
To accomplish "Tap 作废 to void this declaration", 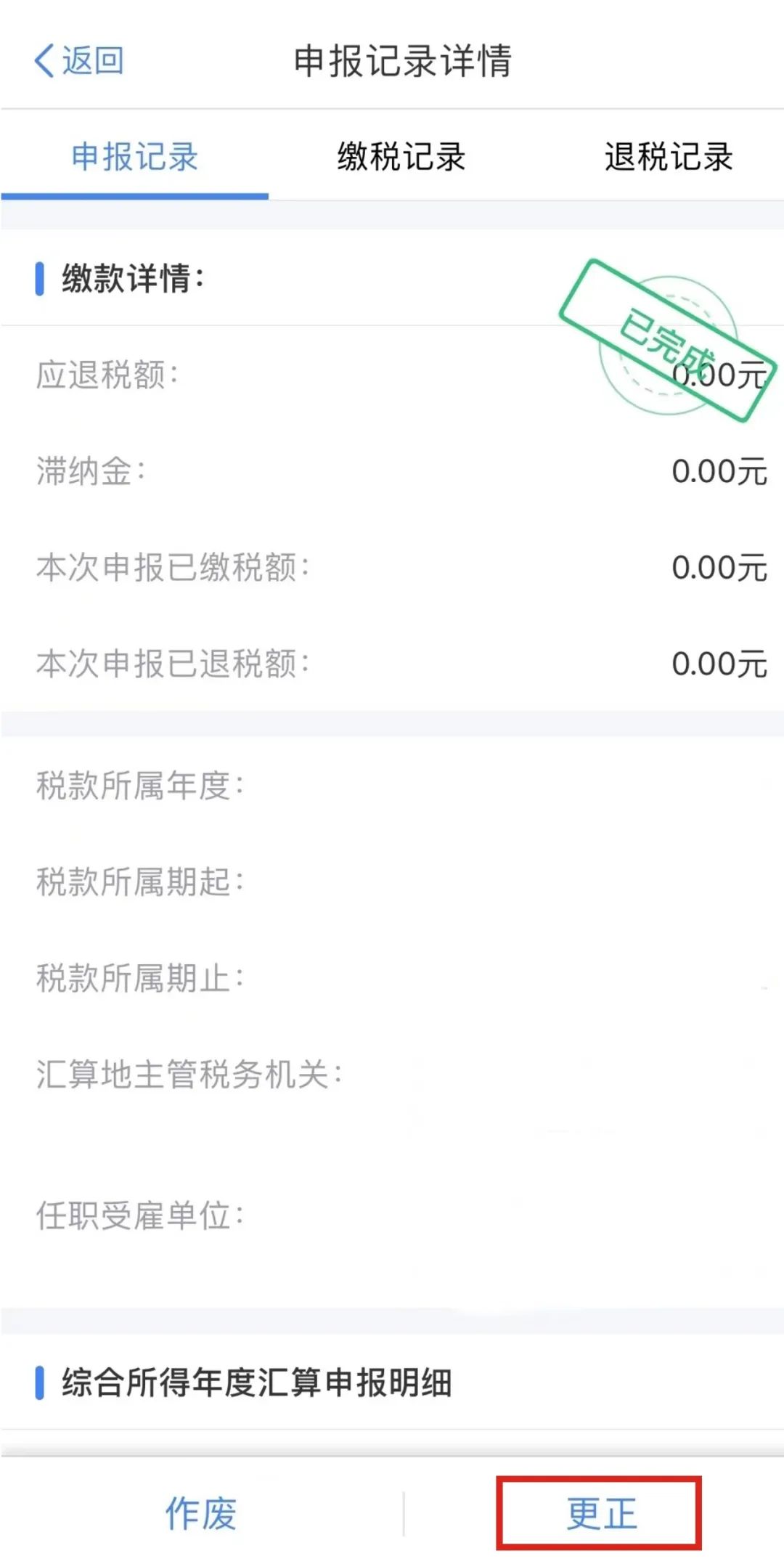I will pos(201,1513).
